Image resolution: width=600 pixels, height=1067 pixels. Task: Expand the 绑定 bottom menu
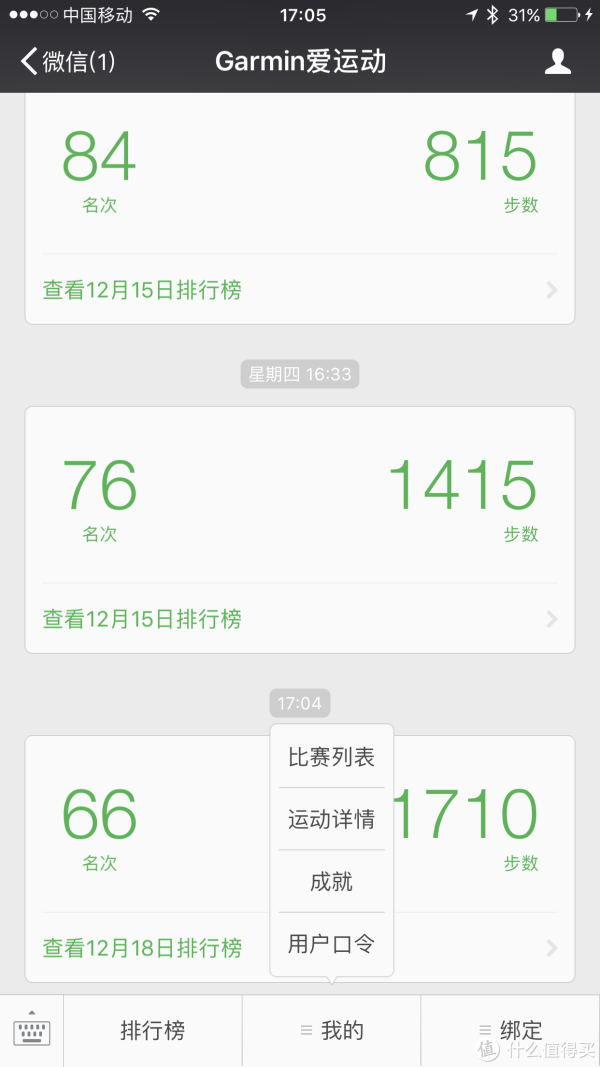510,1031
